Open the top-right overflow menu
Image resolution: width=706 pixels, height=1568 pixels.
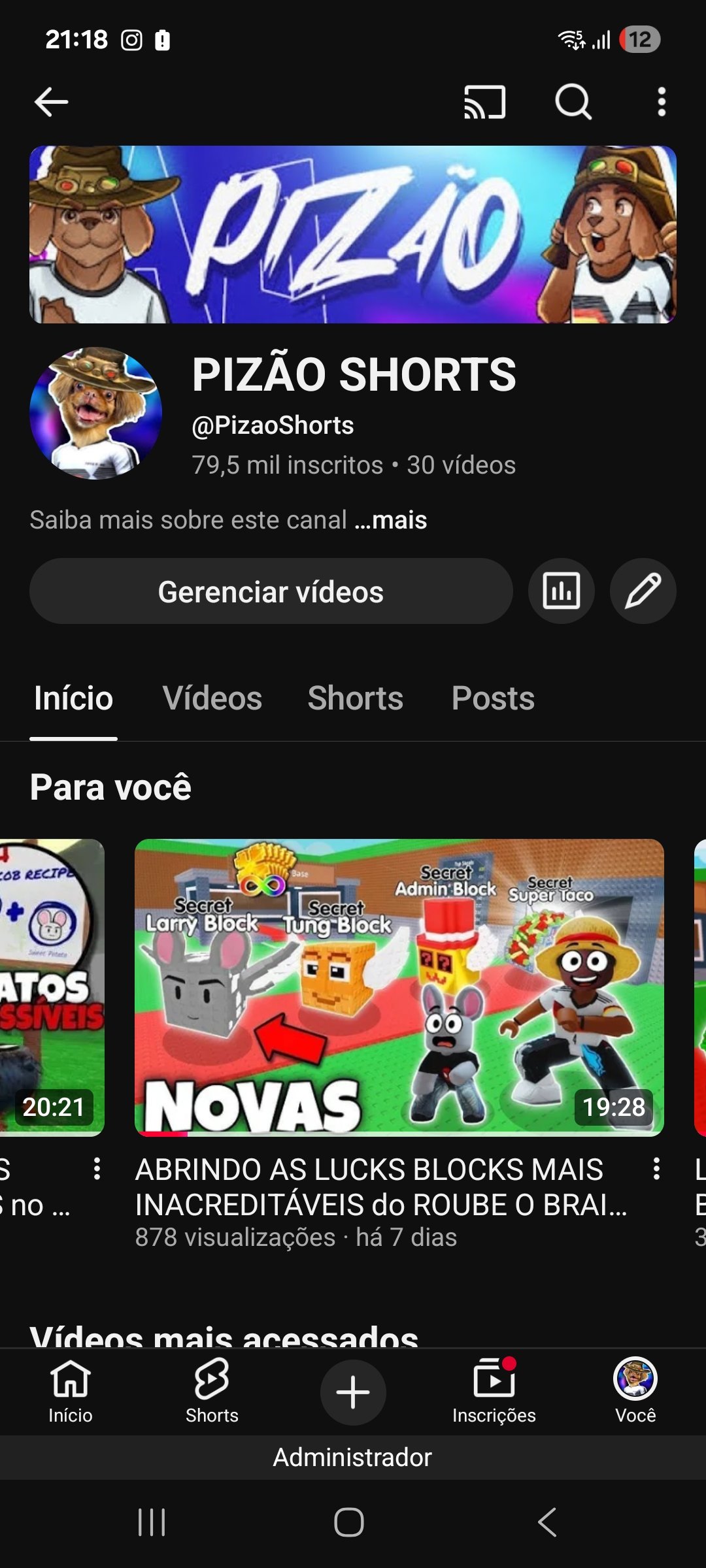[x=662, y=102]
